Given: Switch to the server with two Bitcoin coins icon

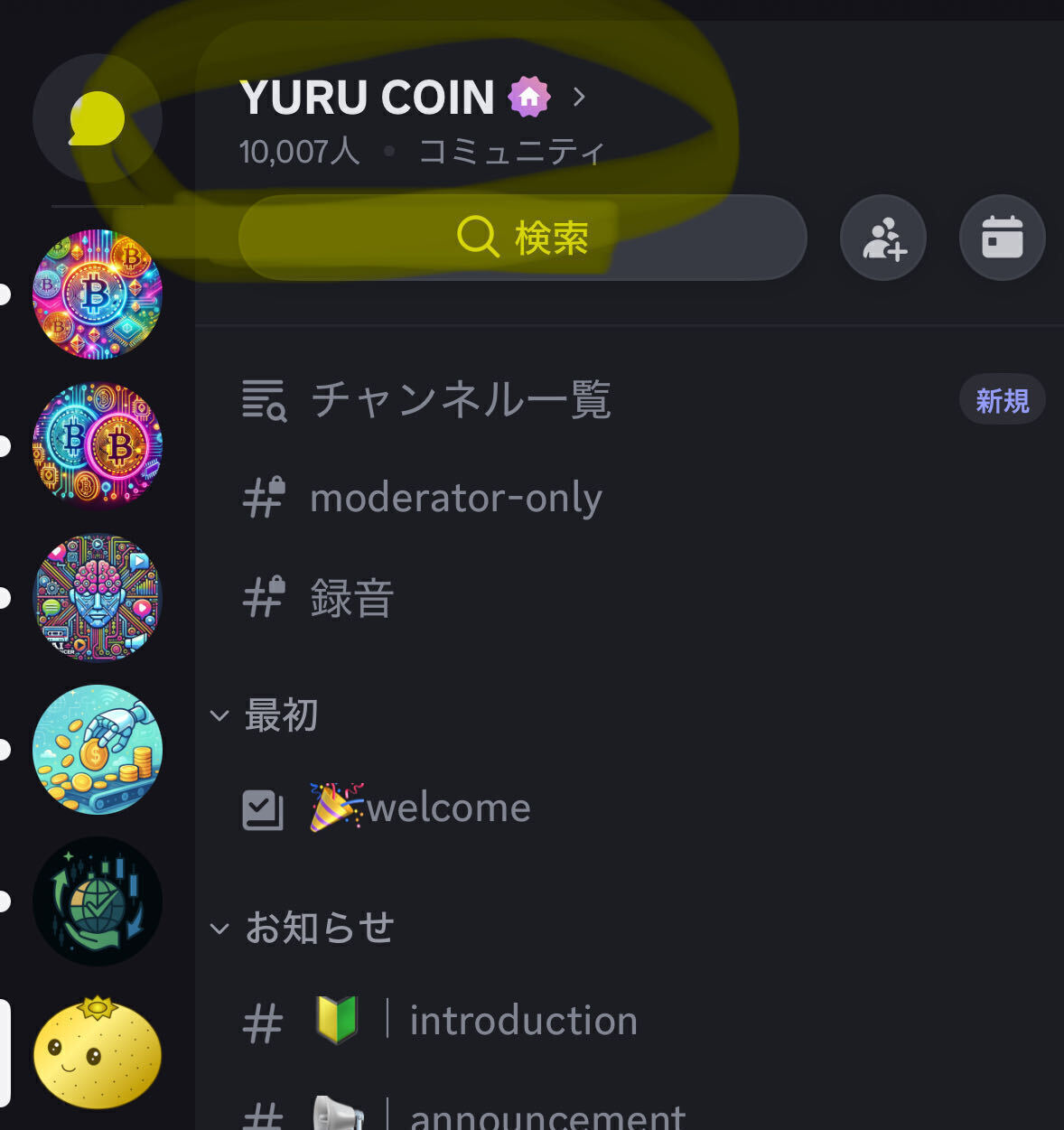Looking at the screenshot, I should [98, 446].
